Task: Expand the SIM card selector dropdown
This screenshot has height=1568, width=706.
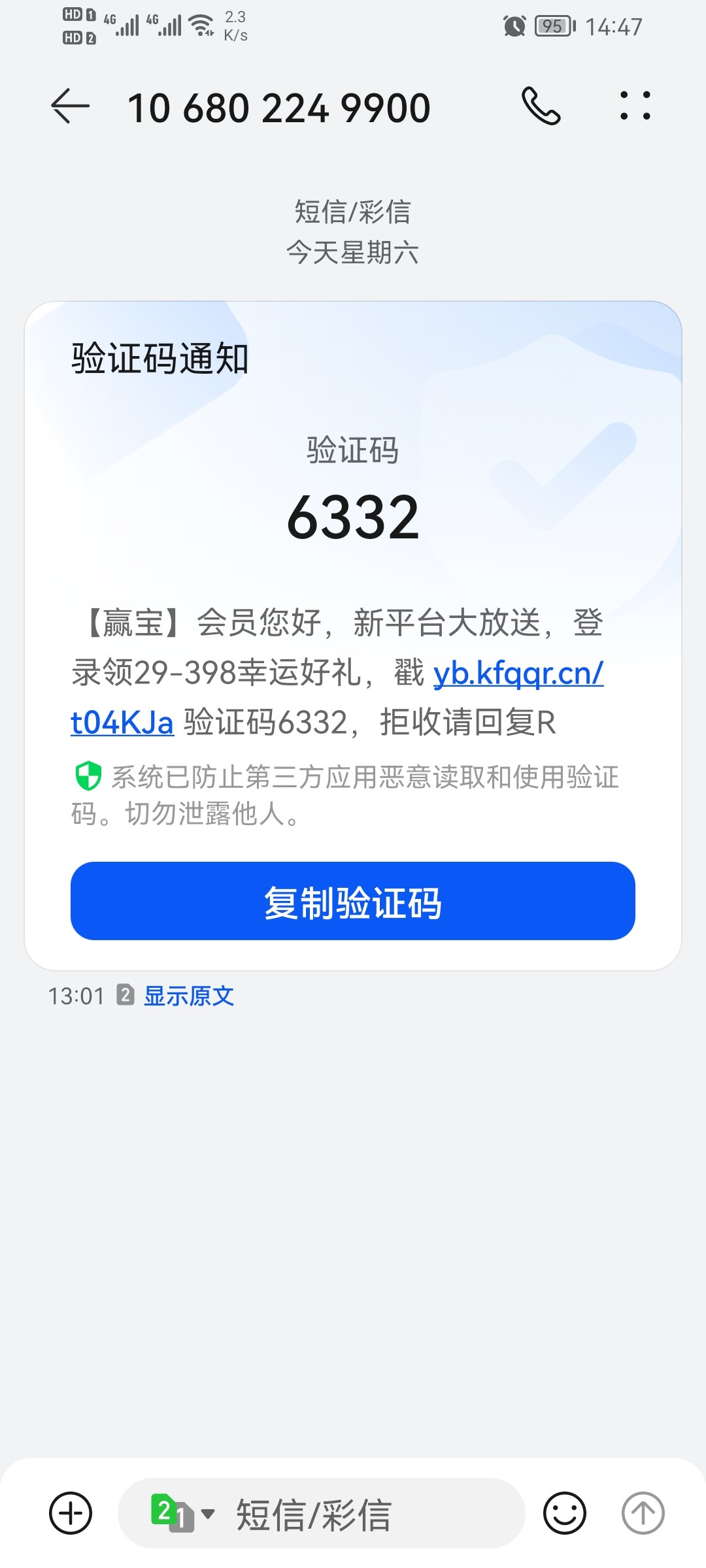Action: pyautogui.click(x=183, y=1513)
